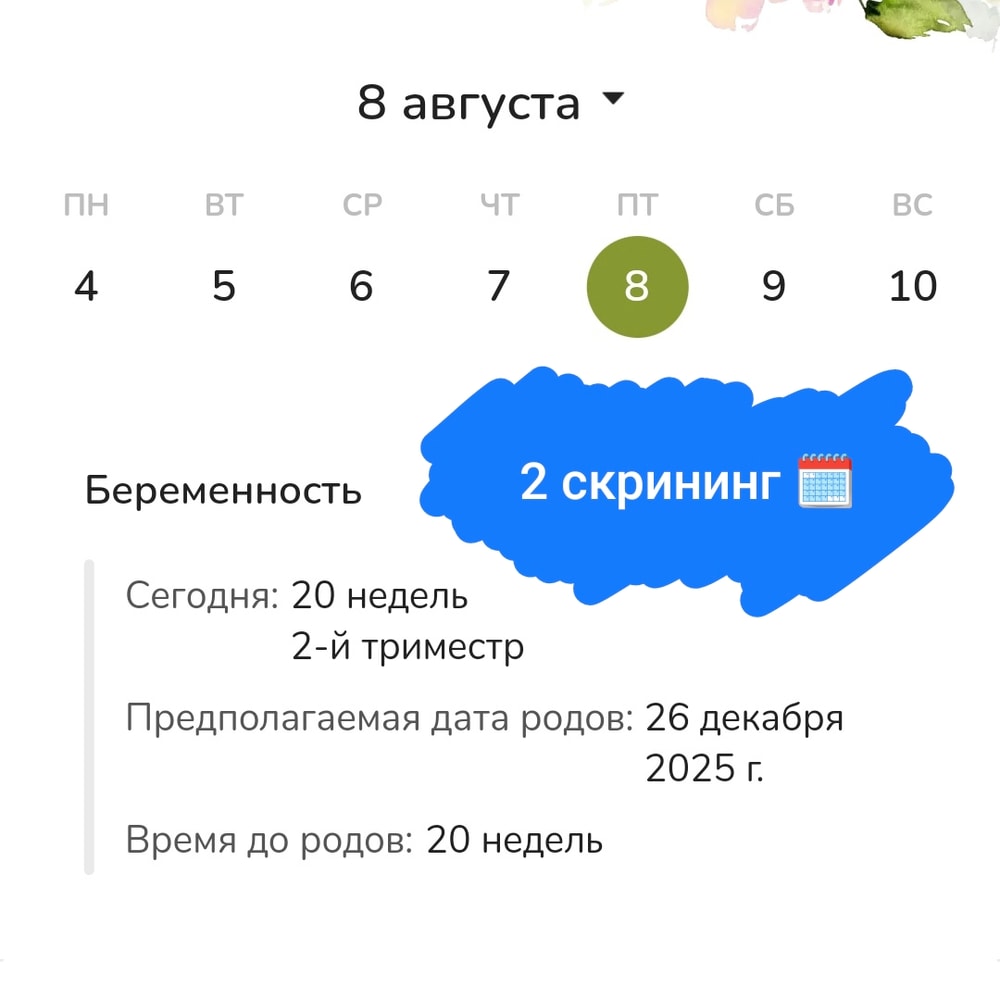Pick Thursday the 7th

(x=498, y=287)
